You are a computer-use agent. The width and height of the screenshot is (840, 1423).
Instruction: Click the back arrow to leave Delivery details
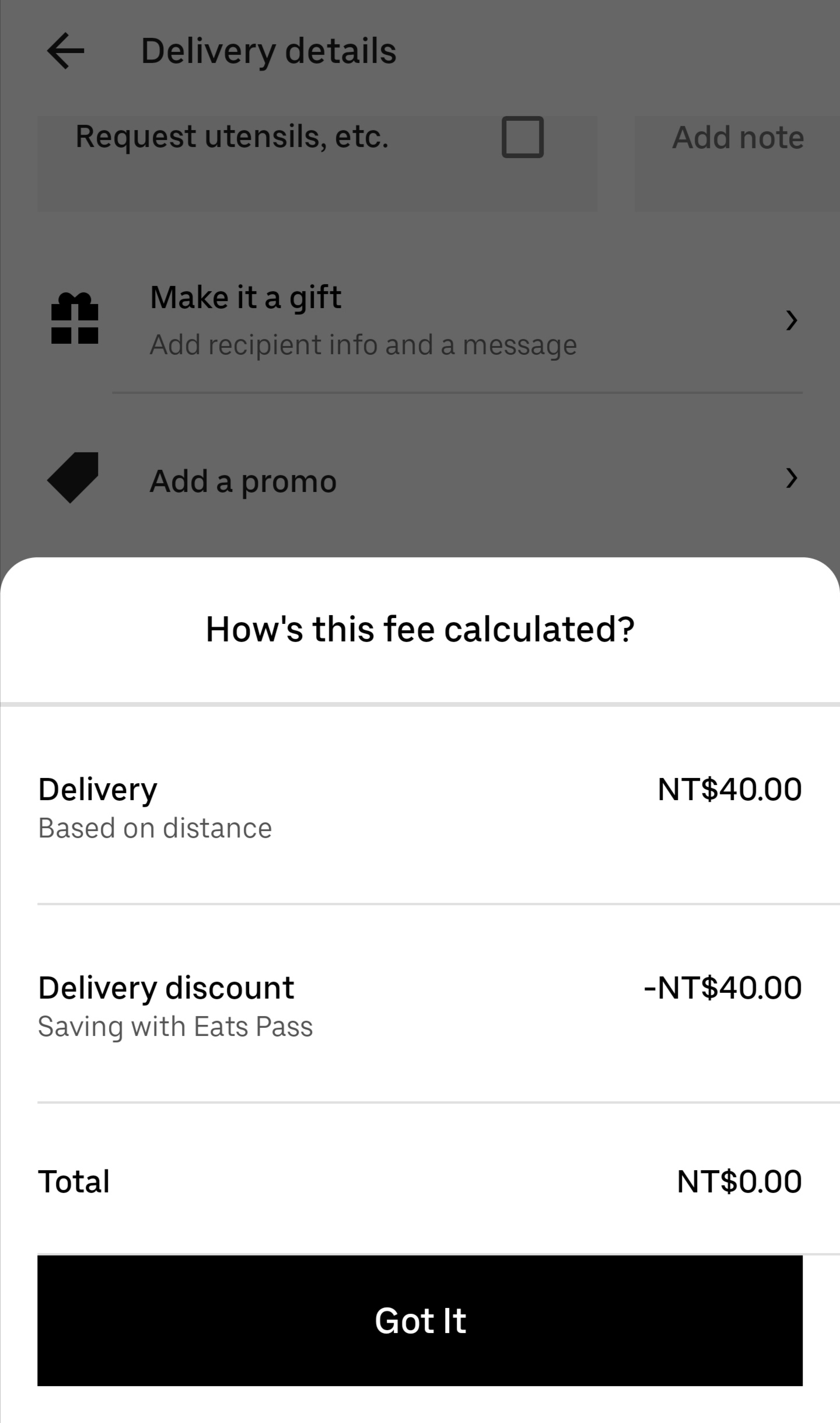coord(65,51)
